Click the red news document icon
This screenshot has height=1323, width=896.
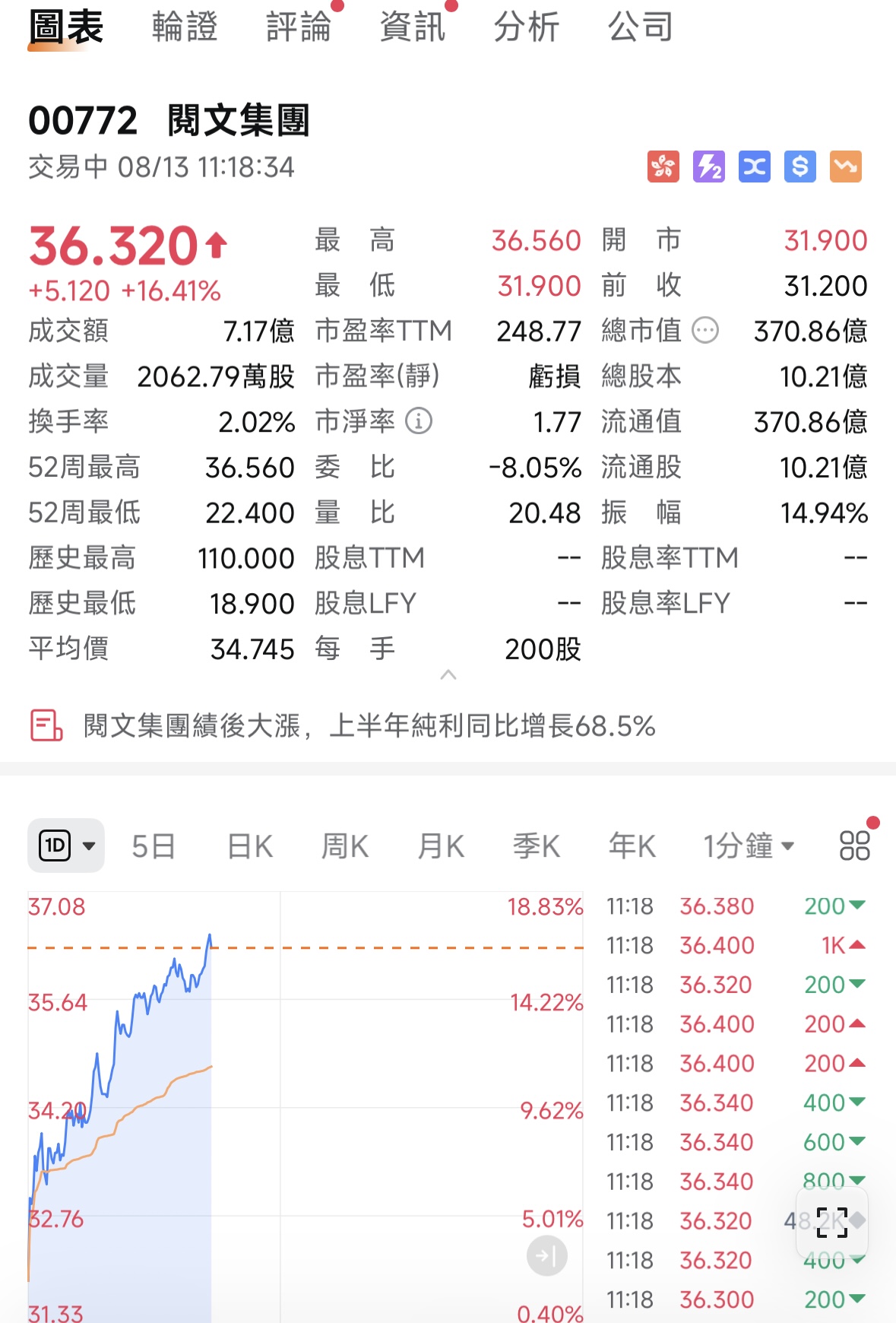coord(46,727)
